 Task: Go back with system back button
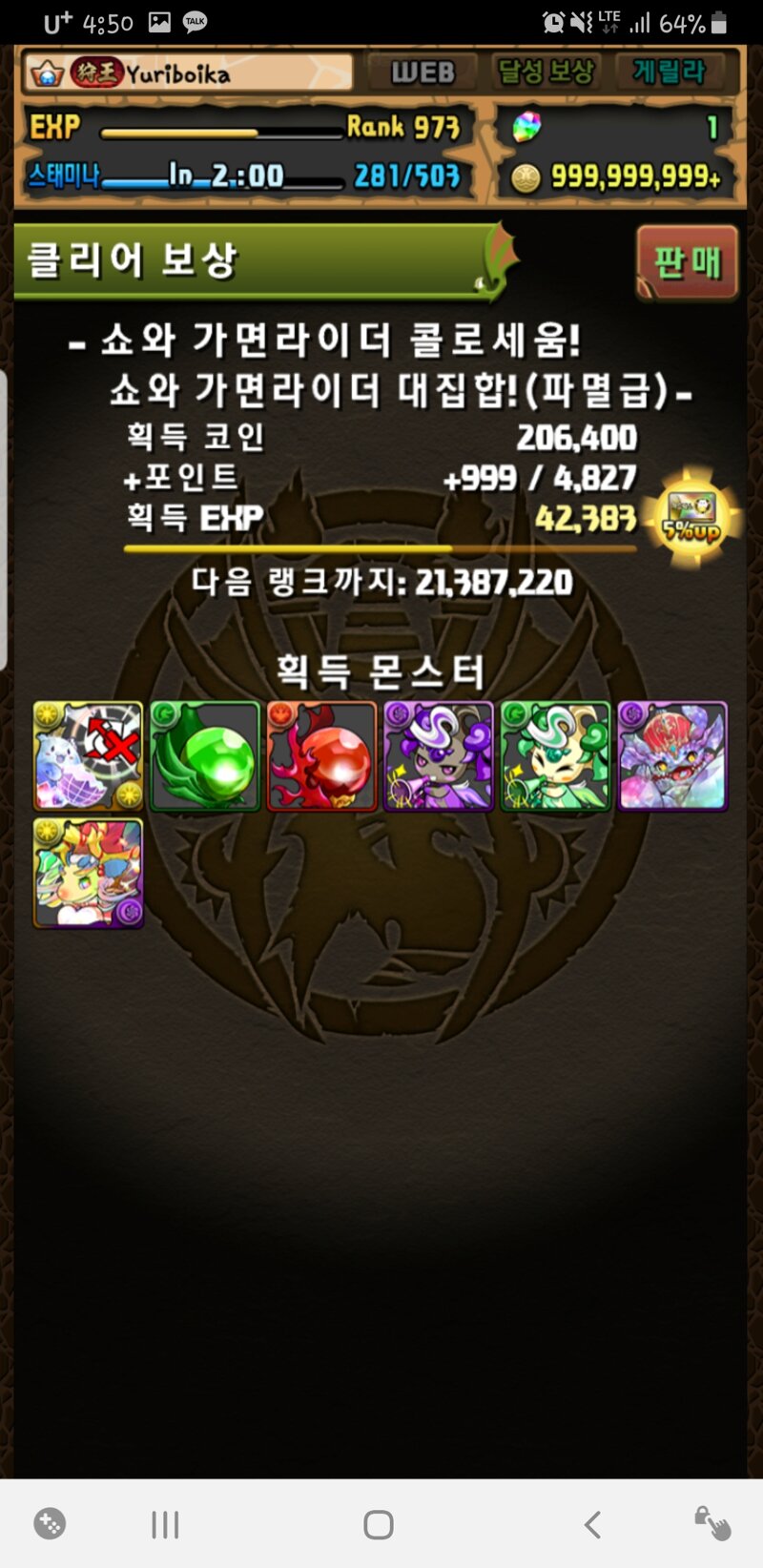click(592, 1524)
